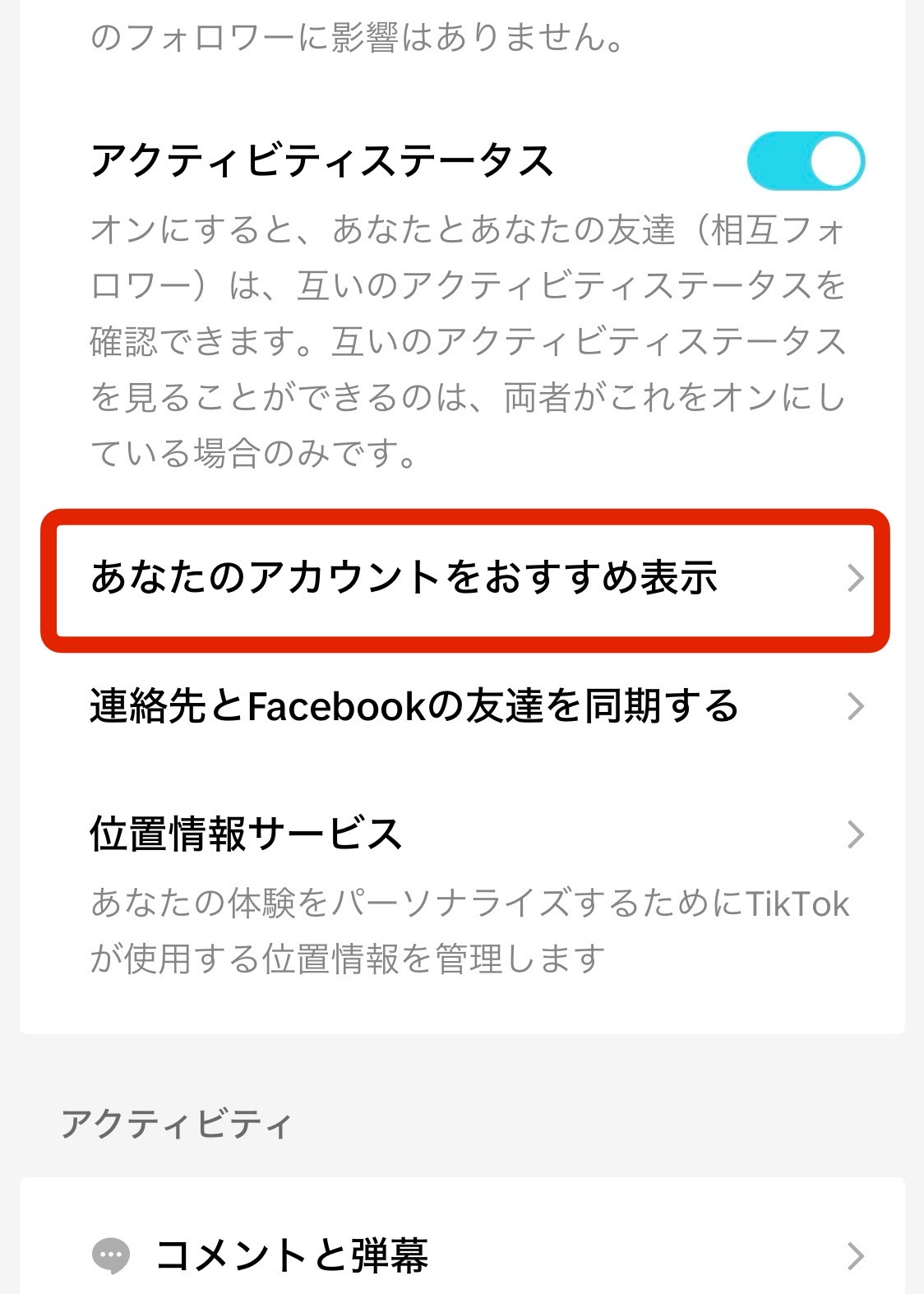Open 連絡先とFacebookの友達を同期する
This screenshot has height=1294, width=924.
point(464,706)
